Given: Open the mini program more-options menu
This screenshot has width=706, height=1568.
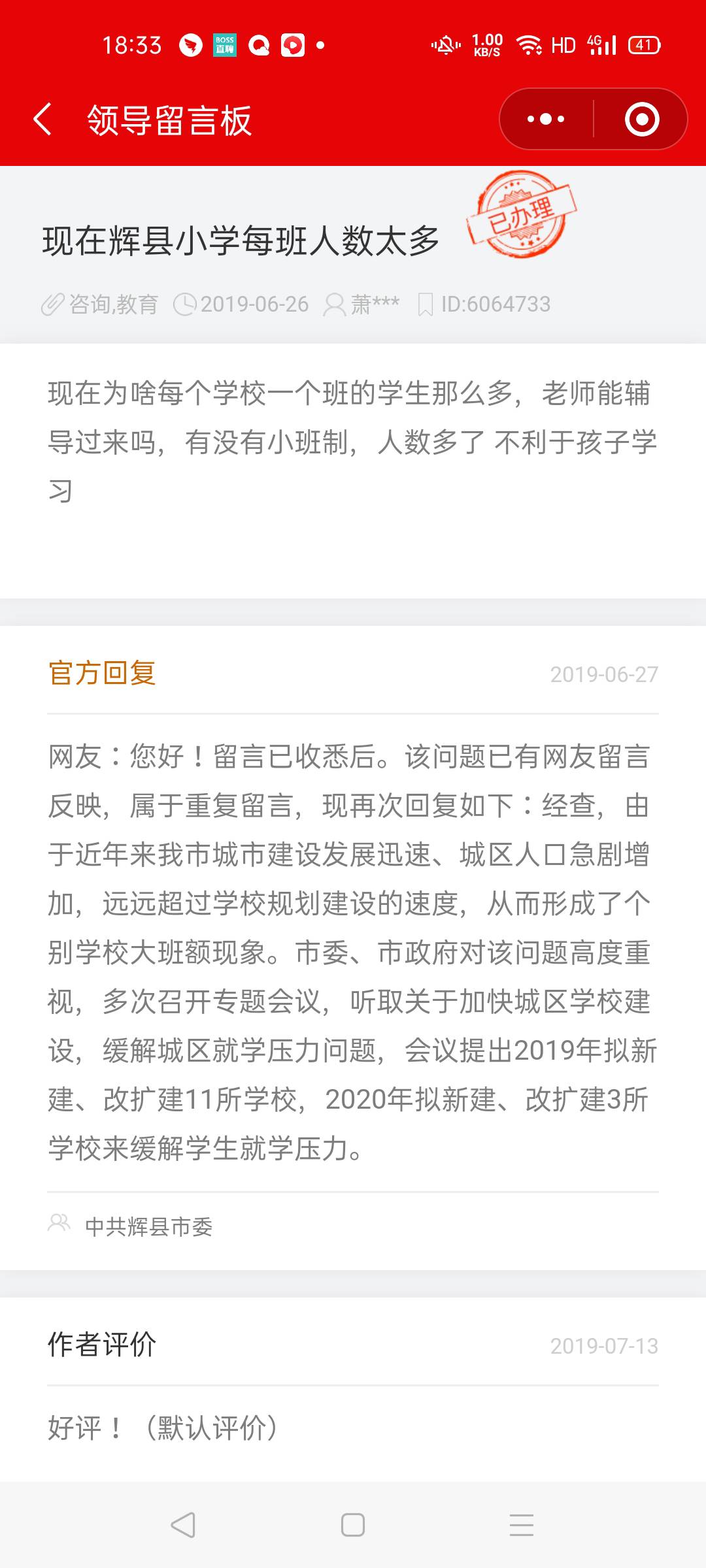Looking at the screenshot, I should coord(546,120).
